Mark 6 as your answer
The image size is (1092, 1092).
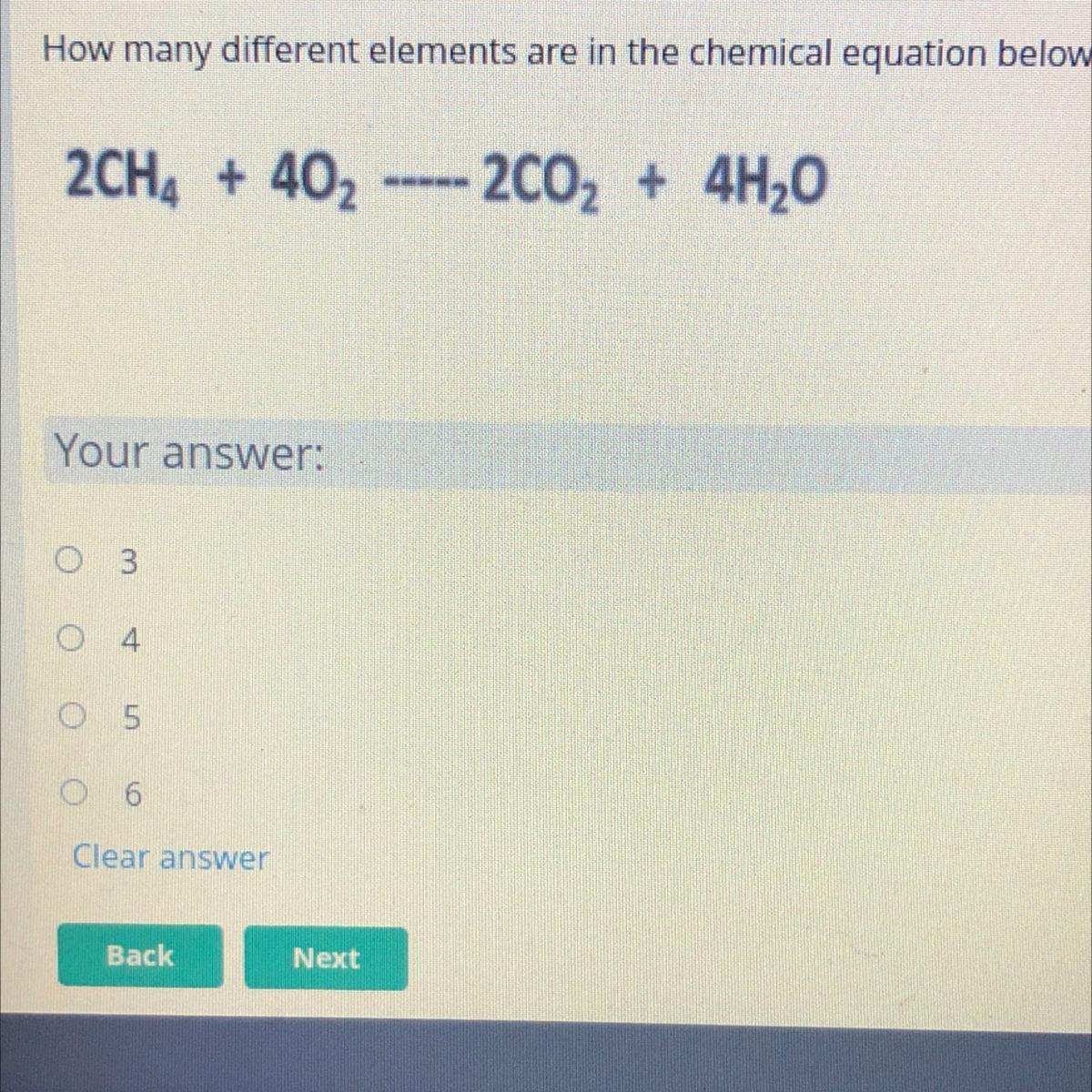click(72, 795)
